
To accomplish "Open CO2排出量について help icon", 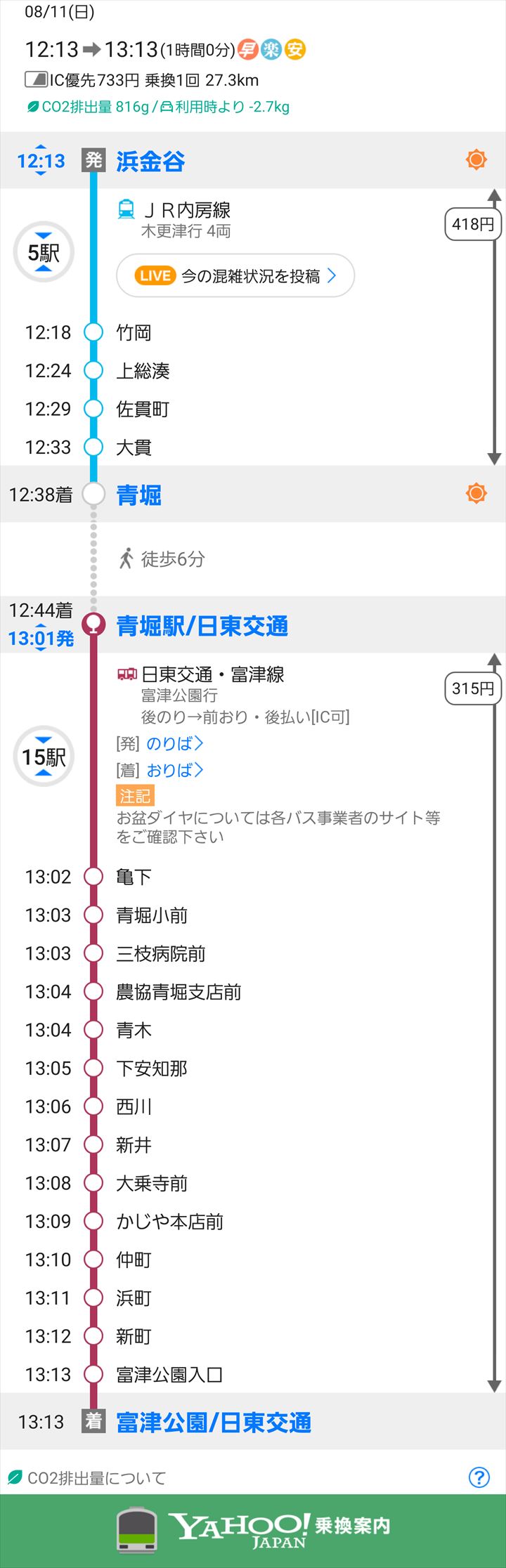I will 479,1477.
